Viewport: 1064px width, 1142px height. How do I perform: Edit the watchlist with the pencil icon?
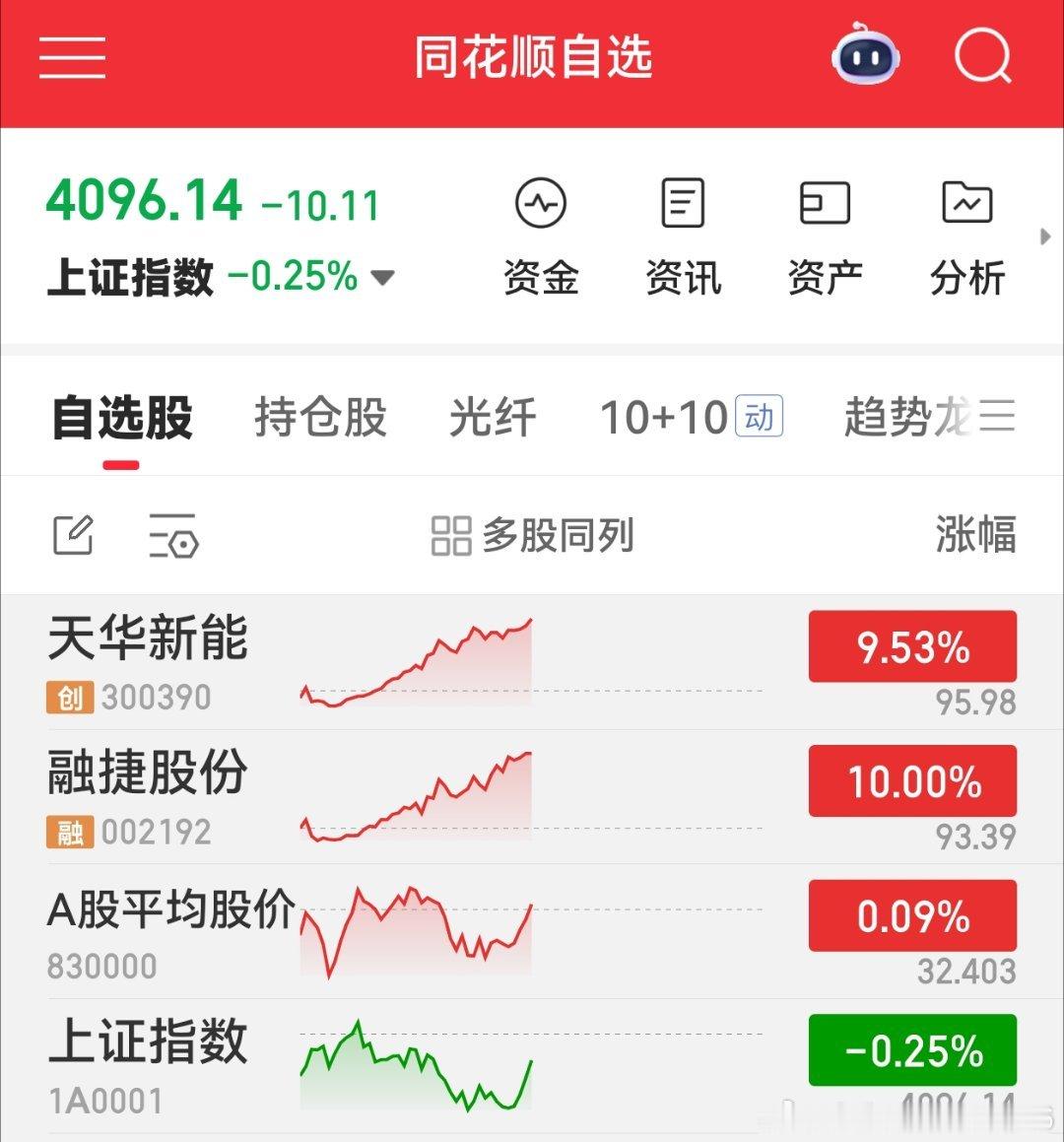coord(74,535)
